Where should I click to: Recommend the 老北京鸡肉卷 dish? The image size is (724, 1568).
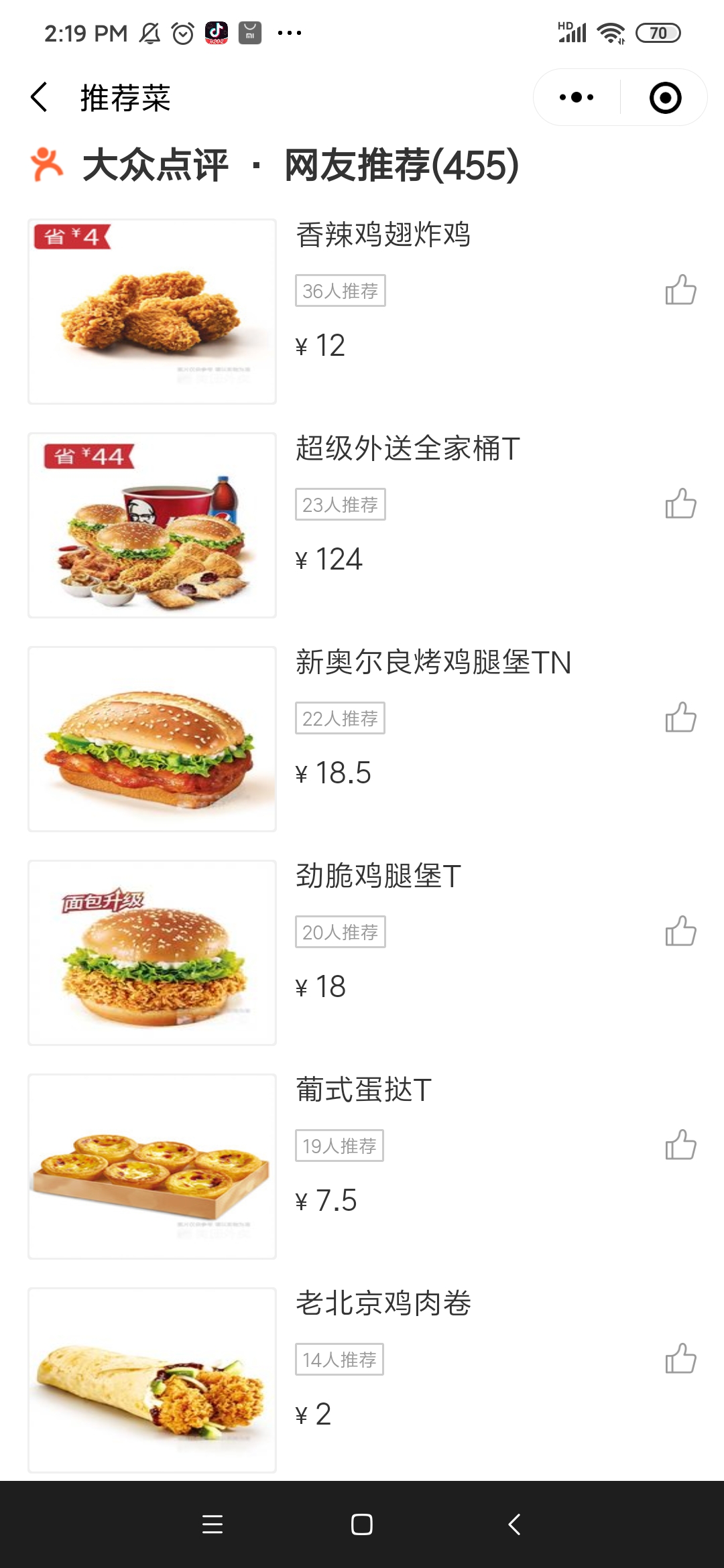point(680,1359)
